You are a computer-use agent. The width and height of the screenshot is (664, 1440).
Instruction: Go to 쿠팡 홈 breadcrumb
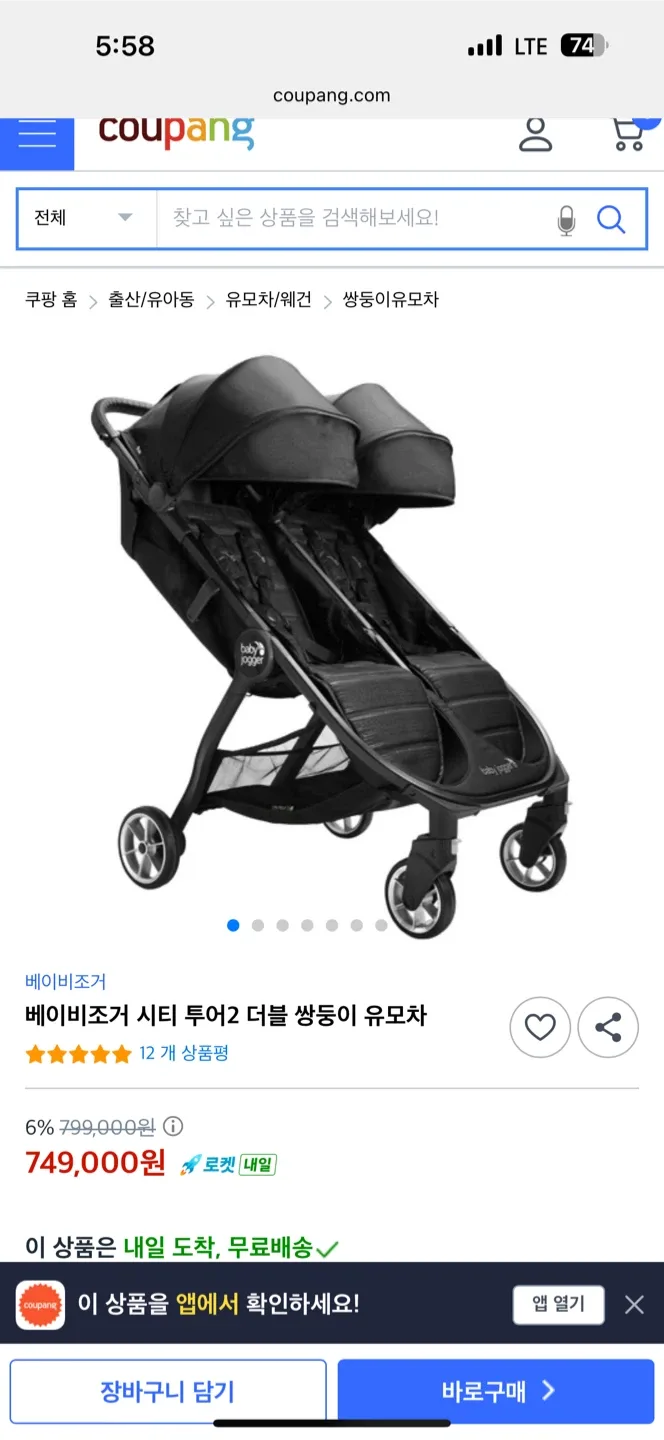point(51,300)
